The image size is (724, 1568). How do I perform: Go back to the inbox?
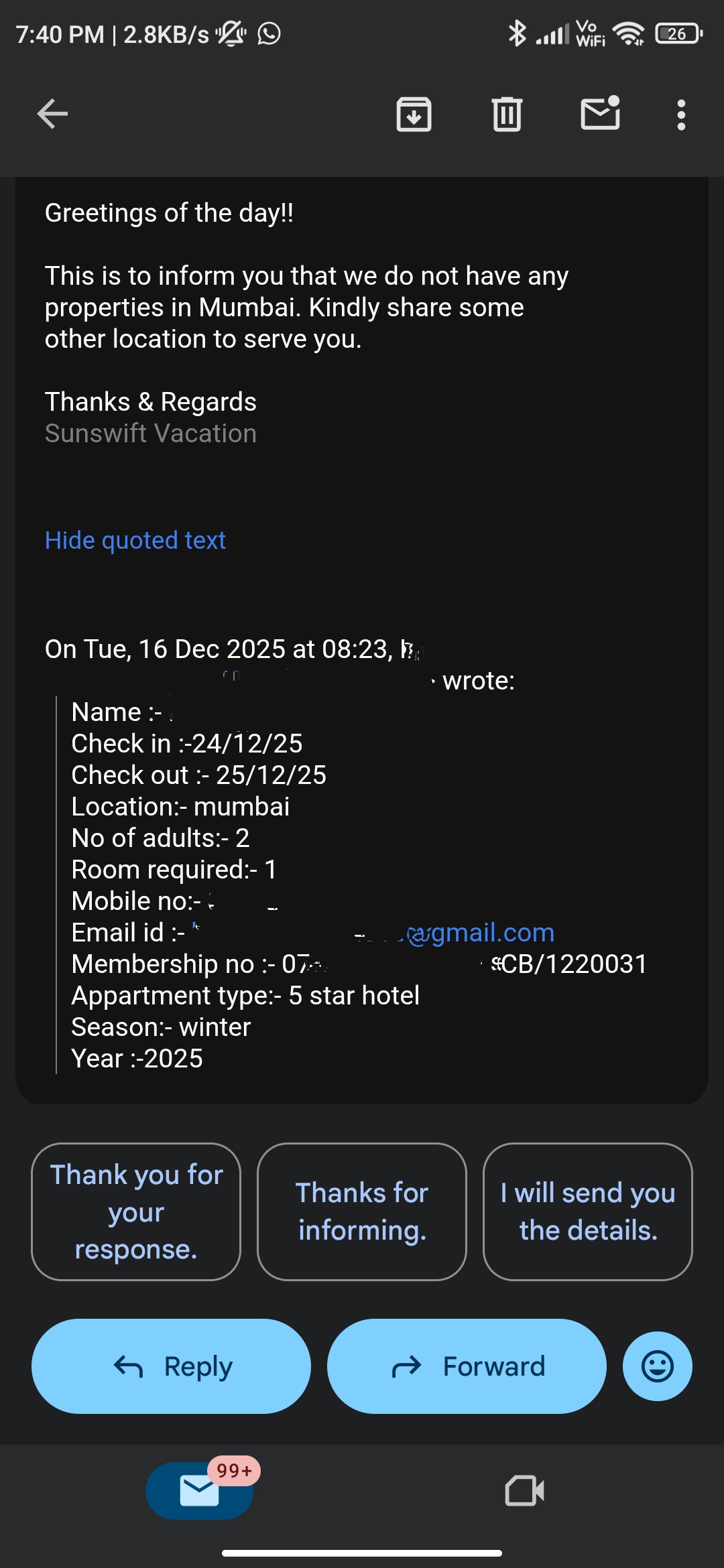point(52,113)
